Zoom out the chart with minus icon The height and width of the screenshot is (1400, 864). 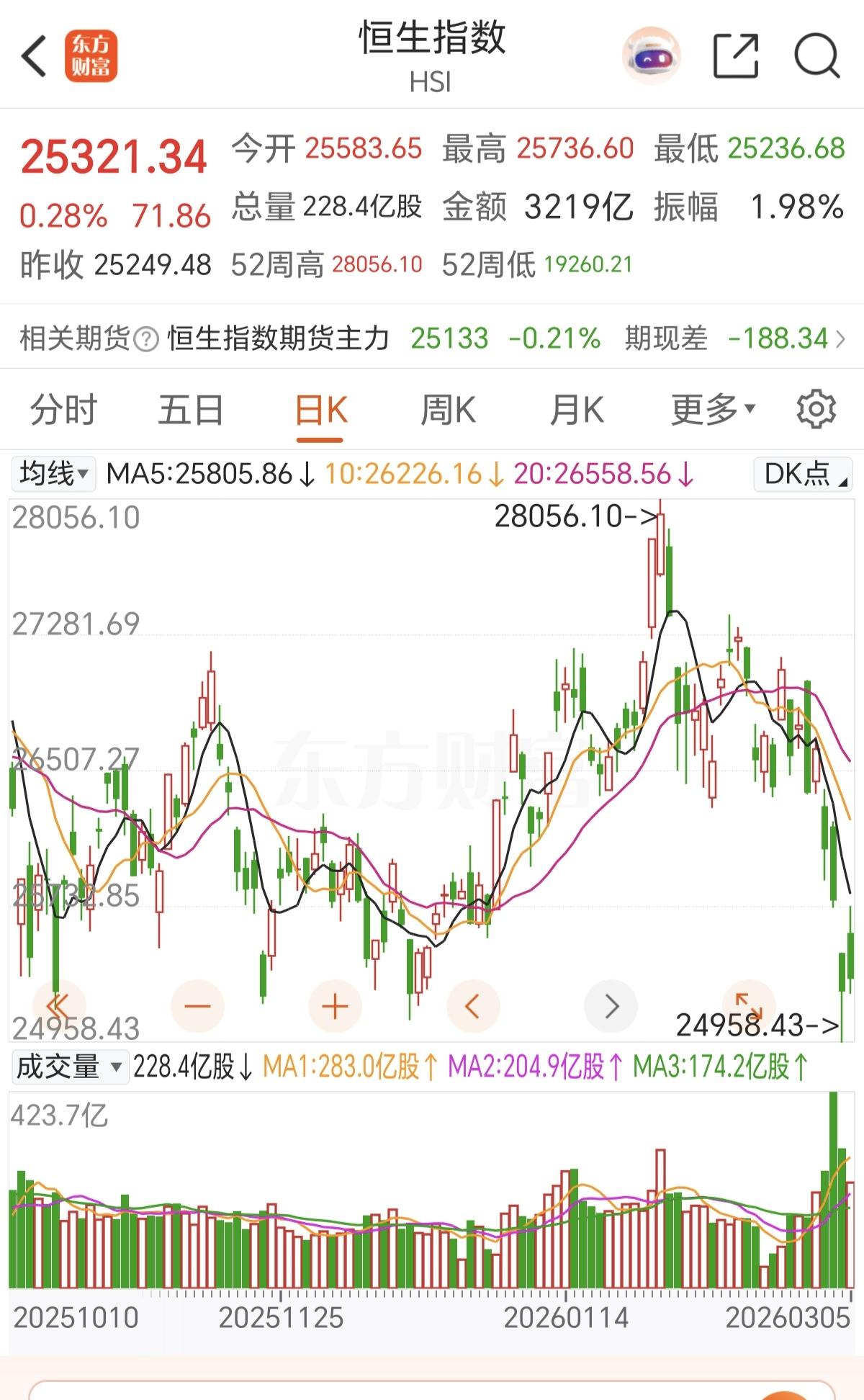click(x=197, y=1006)
